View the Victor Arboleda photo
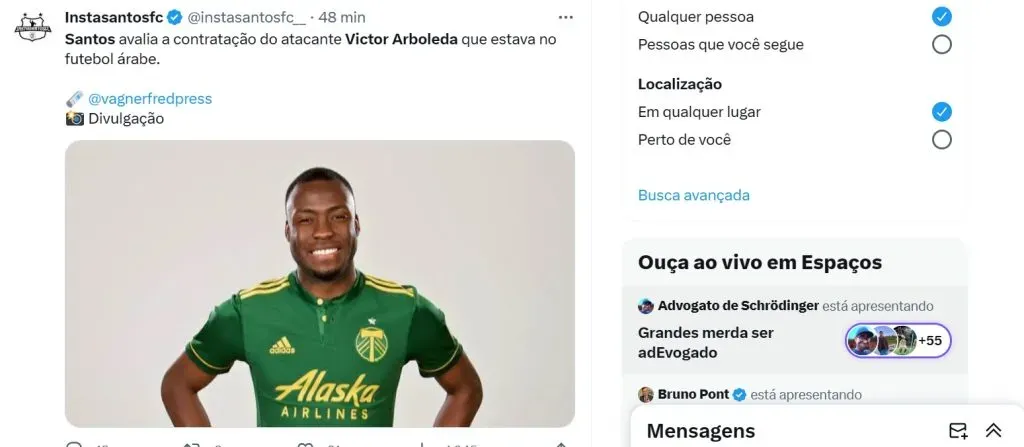The height and width of the screenshot is (447, 1024). tap(320, 284)
